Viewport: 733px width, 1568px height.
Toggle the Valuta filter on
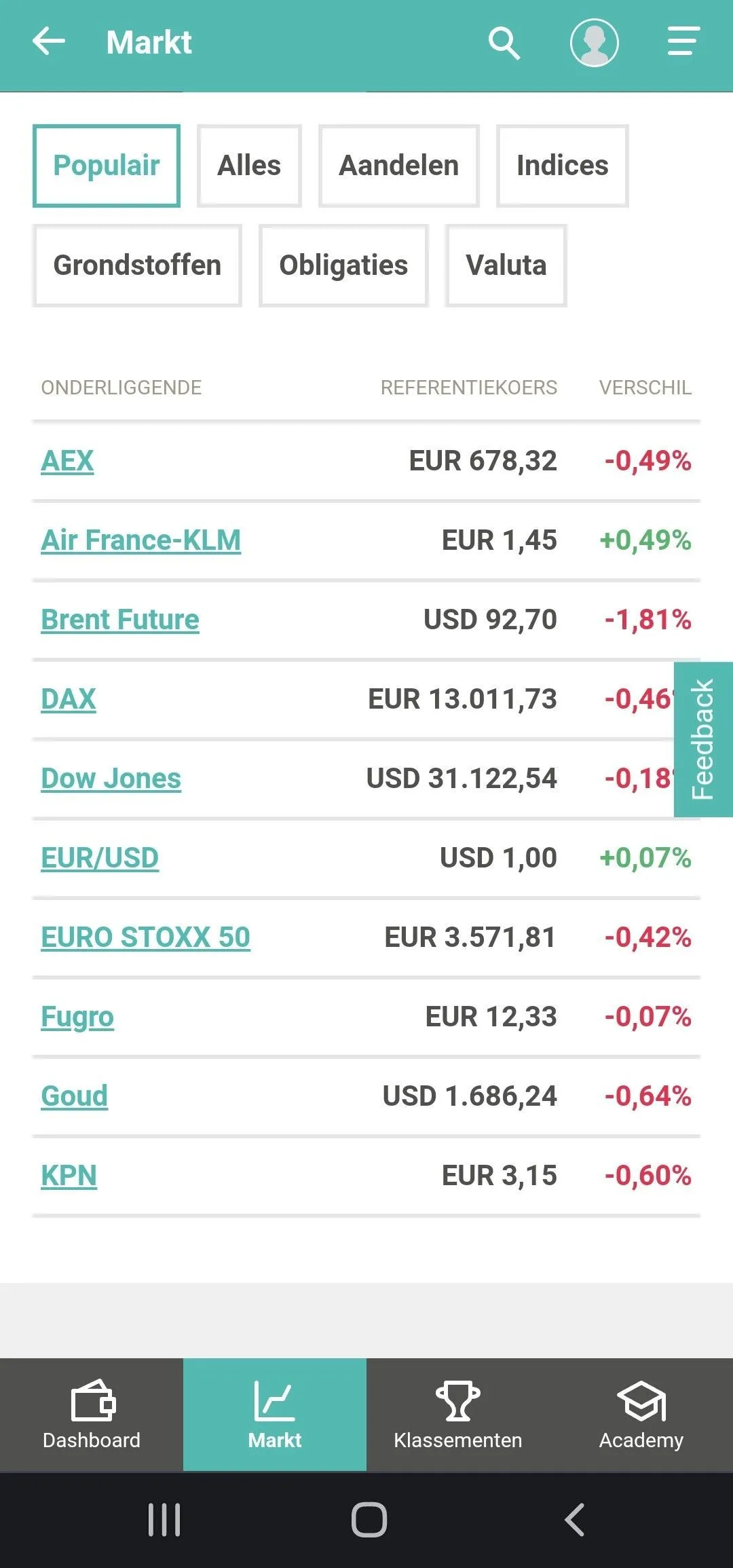[x=505, y=265]
